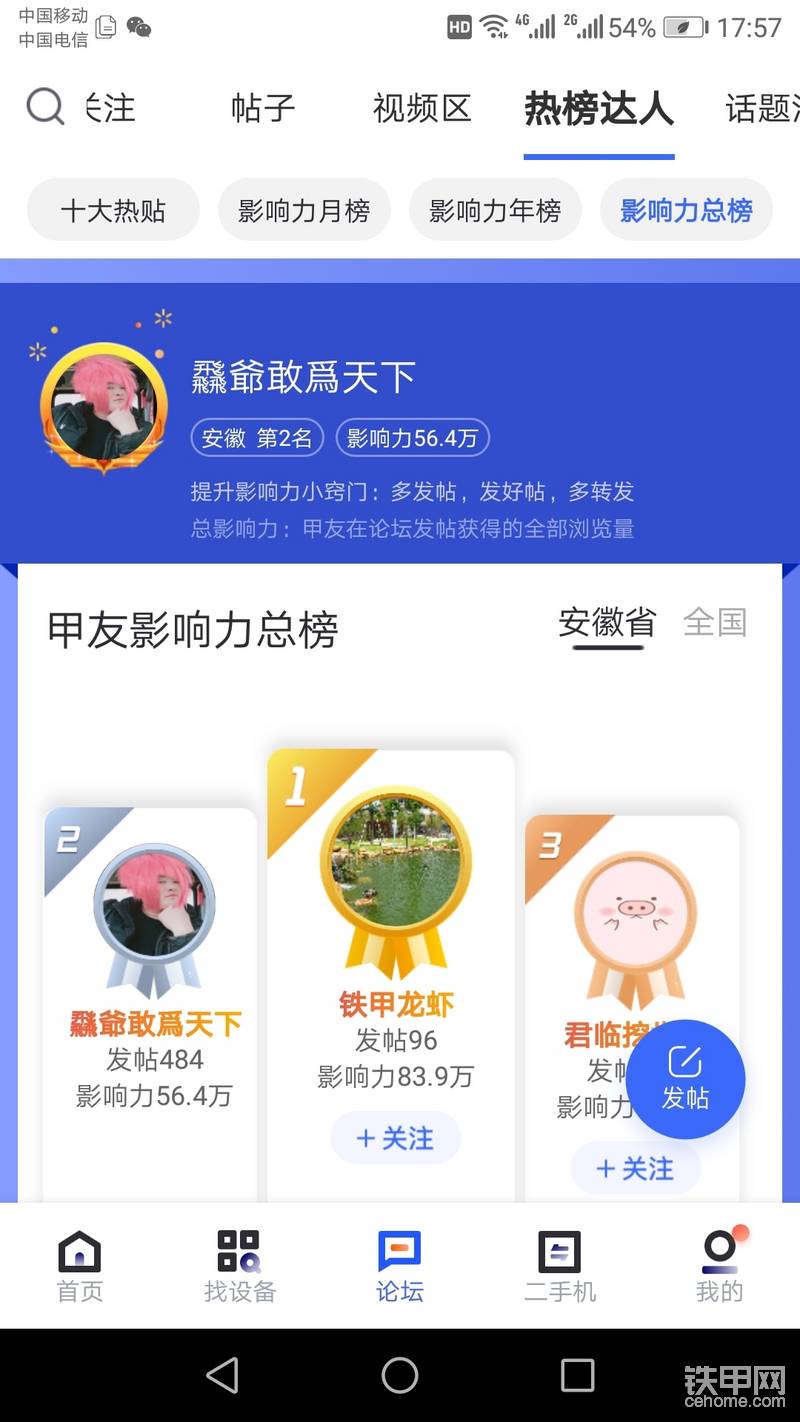The image size is (800, 1422).
Task: Open the 我的 tab
Action: click(719, 1266)
